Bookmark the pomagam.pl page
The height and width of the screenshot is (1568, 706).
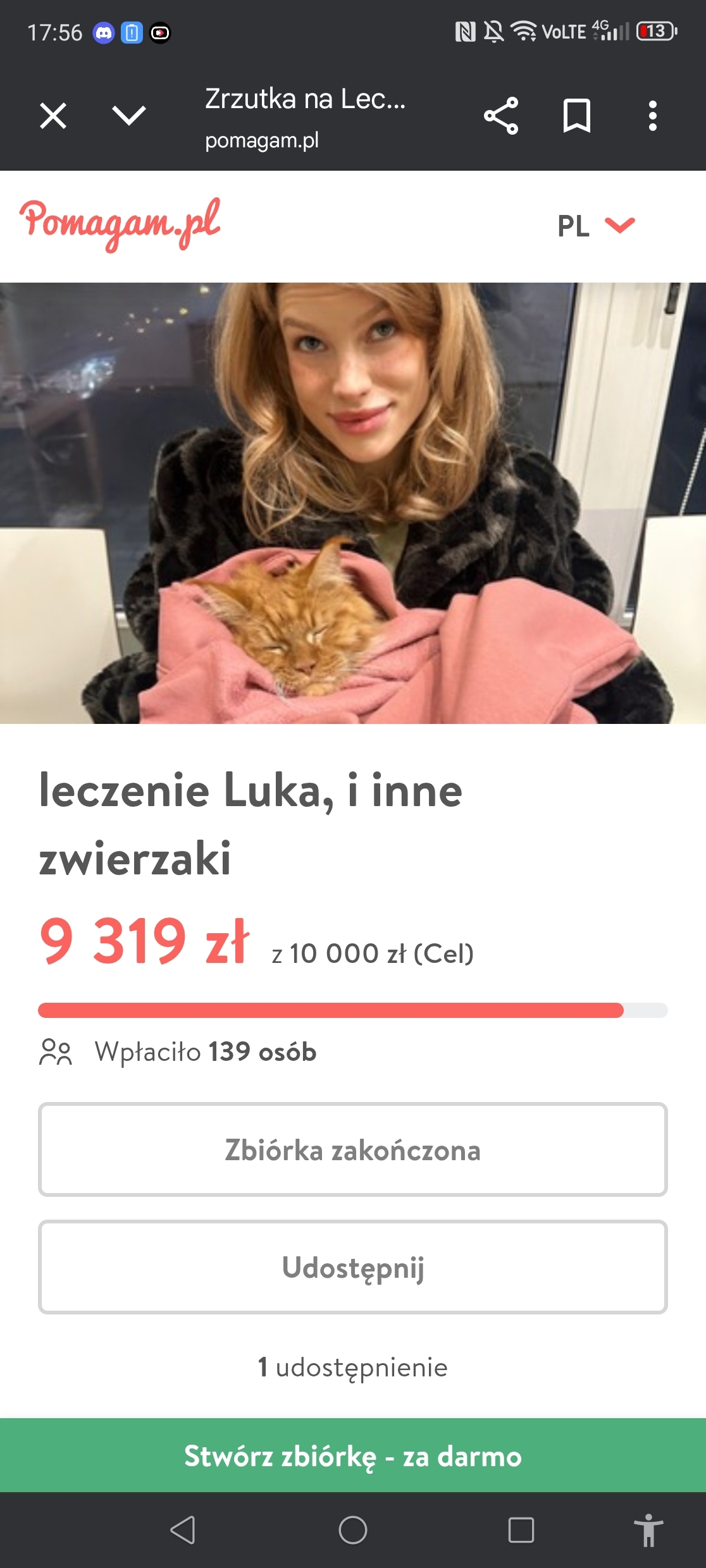tap(576, 116)
